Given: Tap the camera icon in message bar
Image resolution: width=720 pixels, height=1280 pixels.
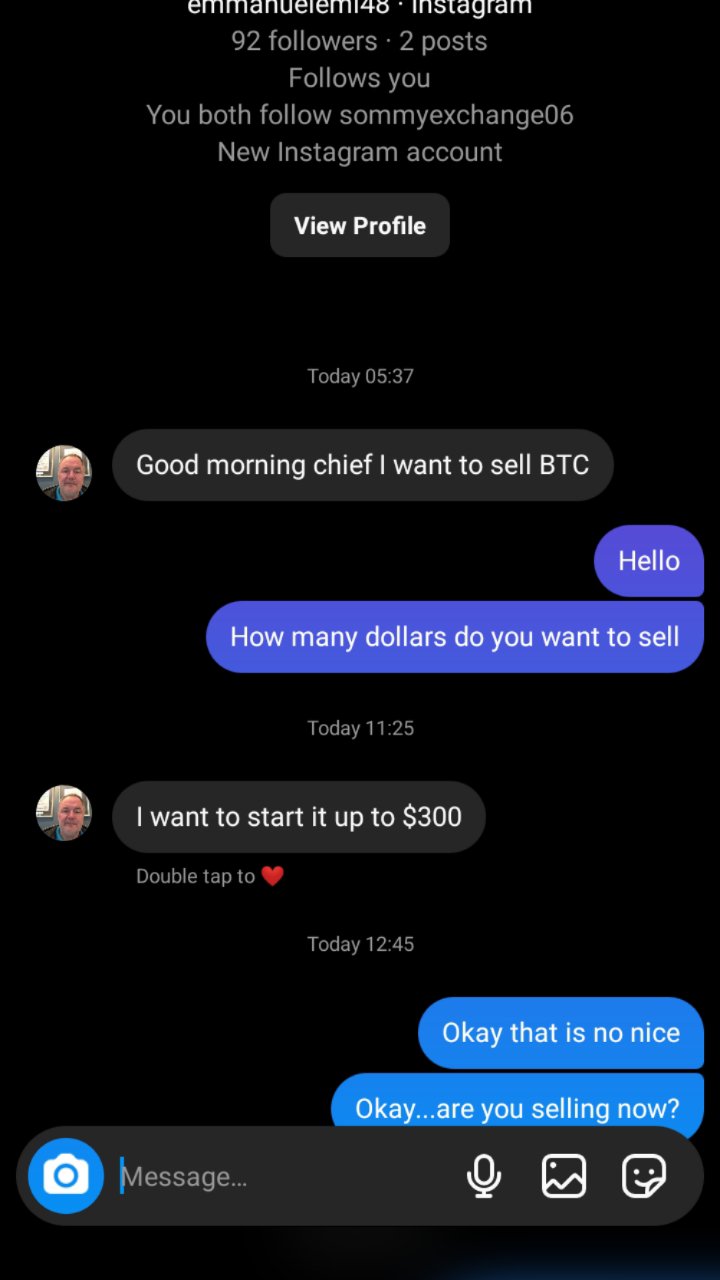Looking at the screenshot, I should point(66,1176).
